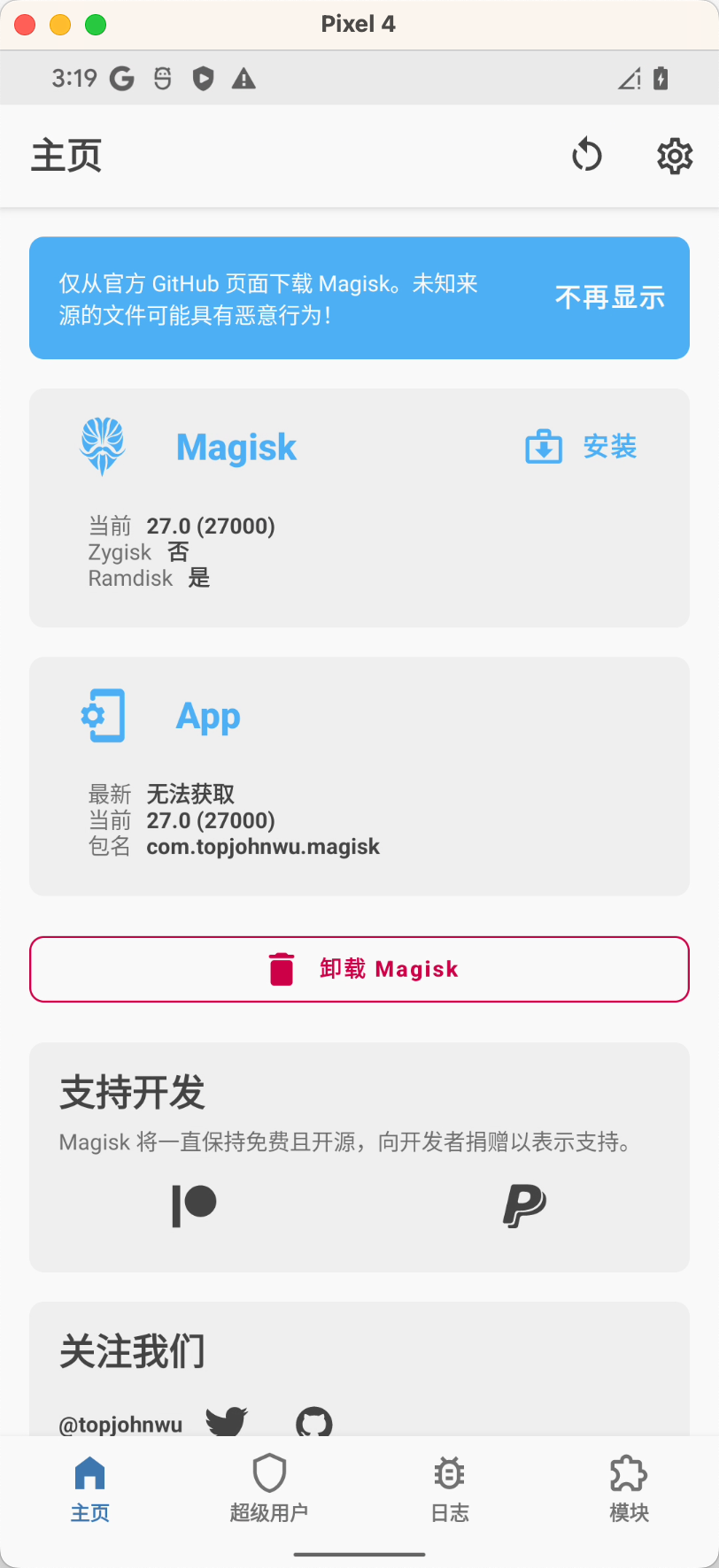Viewport: 719px width, 1568px height.
Task: Tap the reboot icon in the top bar
Action: click(x=586, y=156)
